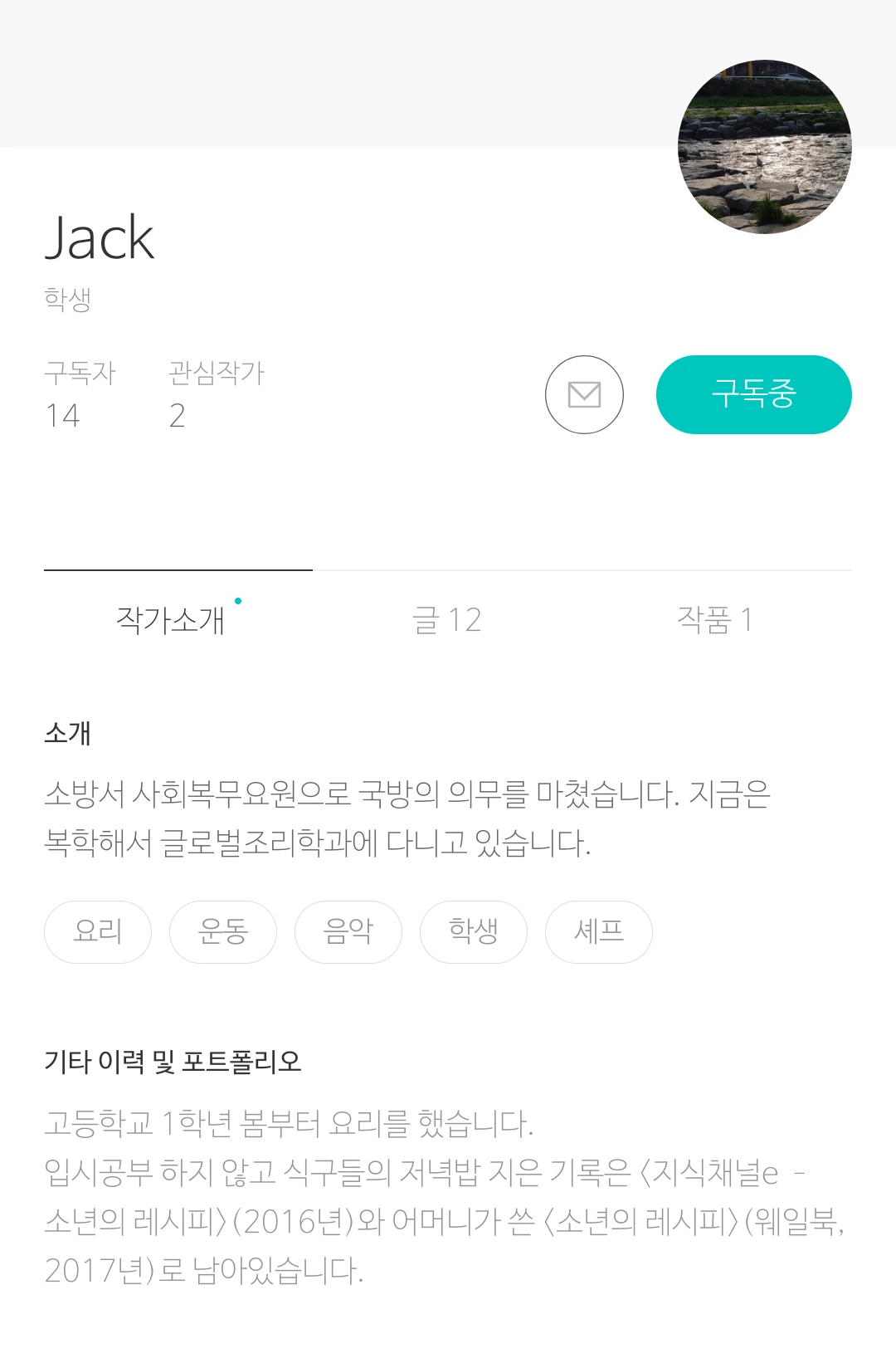Open Jack's round profile photo
Viewport: 896px width, 1358px height.
(765, 147)
